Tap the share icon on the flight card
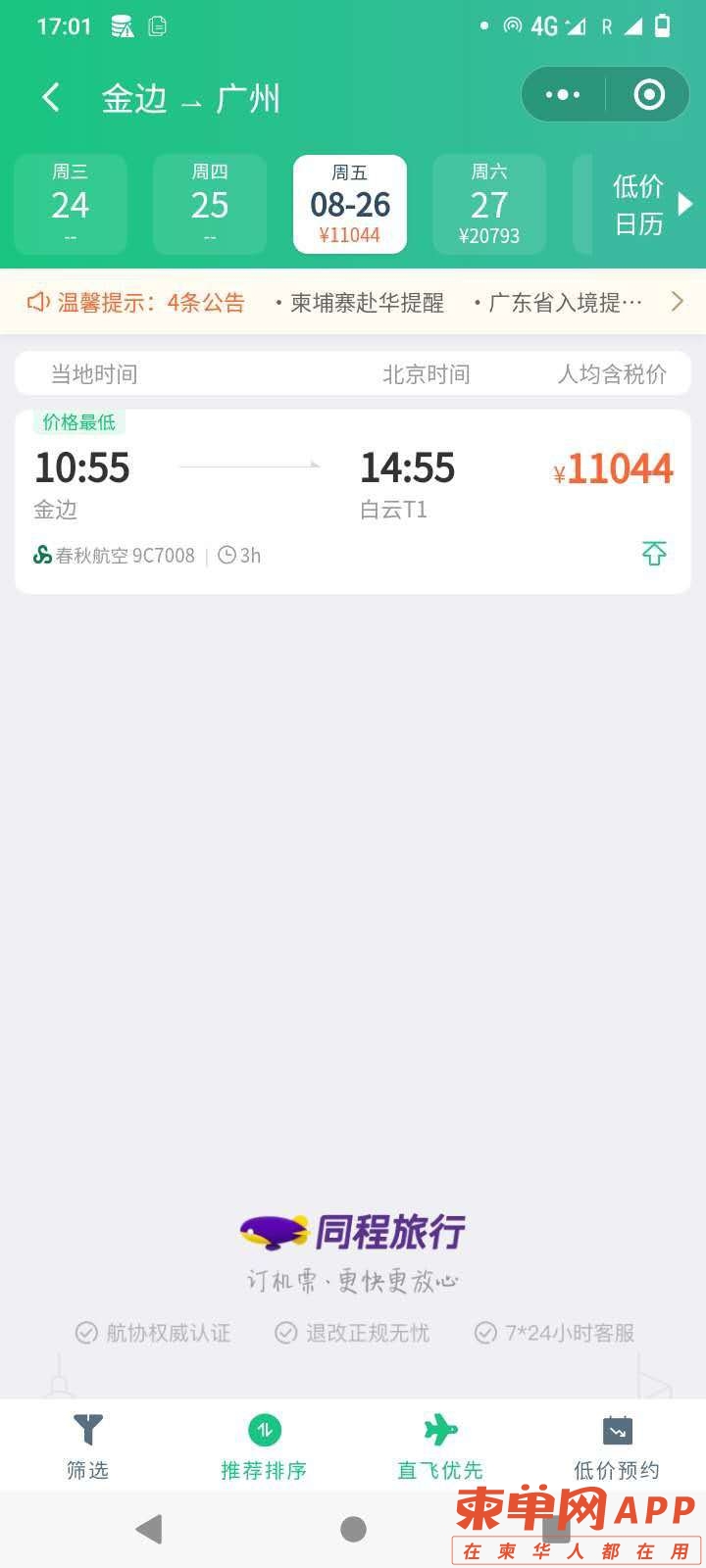Screen dimensions: 706x1568 pos(654,554)
